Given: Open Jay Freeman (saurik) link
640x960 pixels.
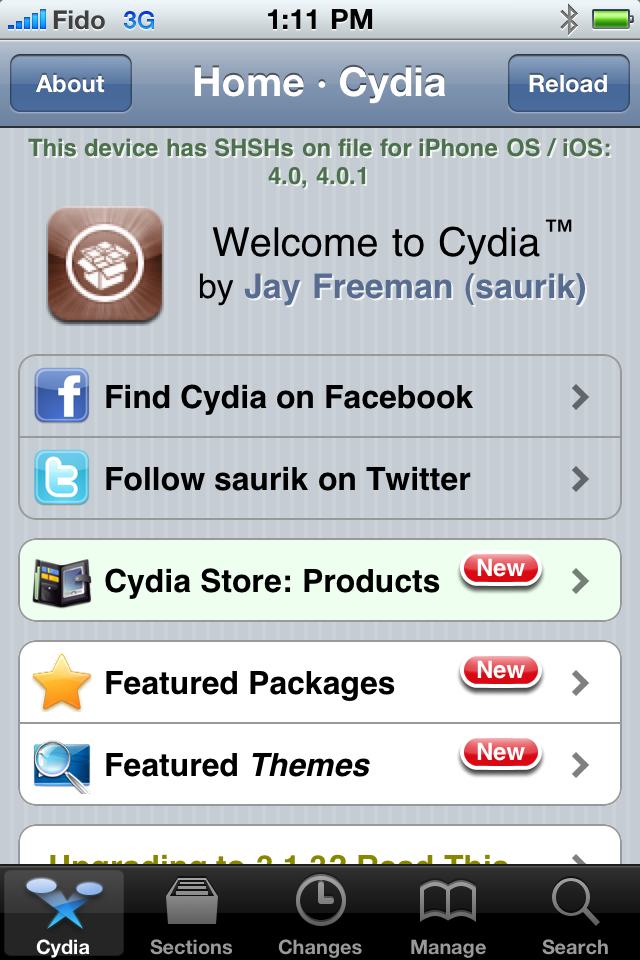Looking at the screenshot, I should [415, 288].
